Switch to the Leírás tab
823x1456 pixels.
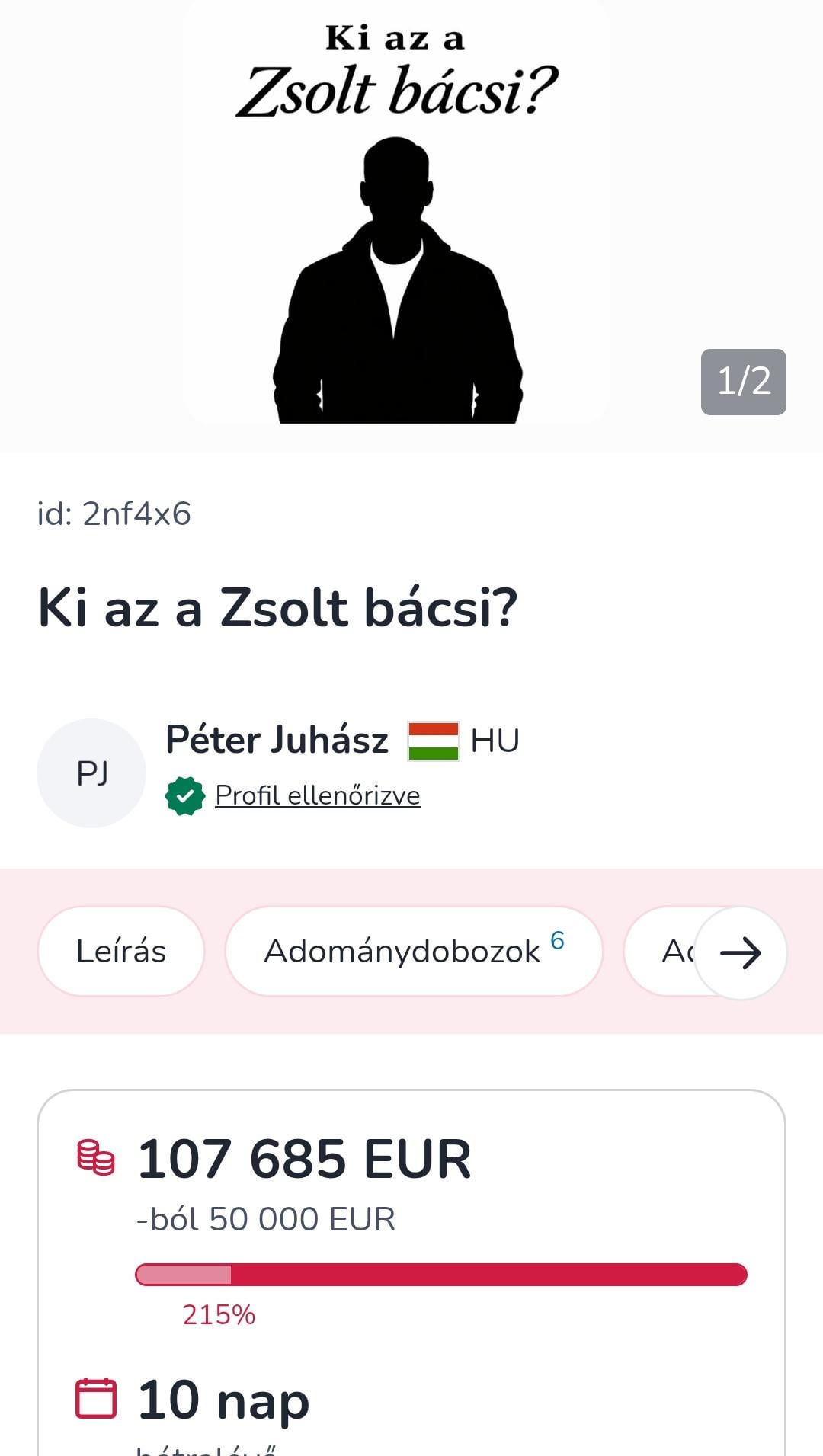pyautogui.click(x=121, y=951)
